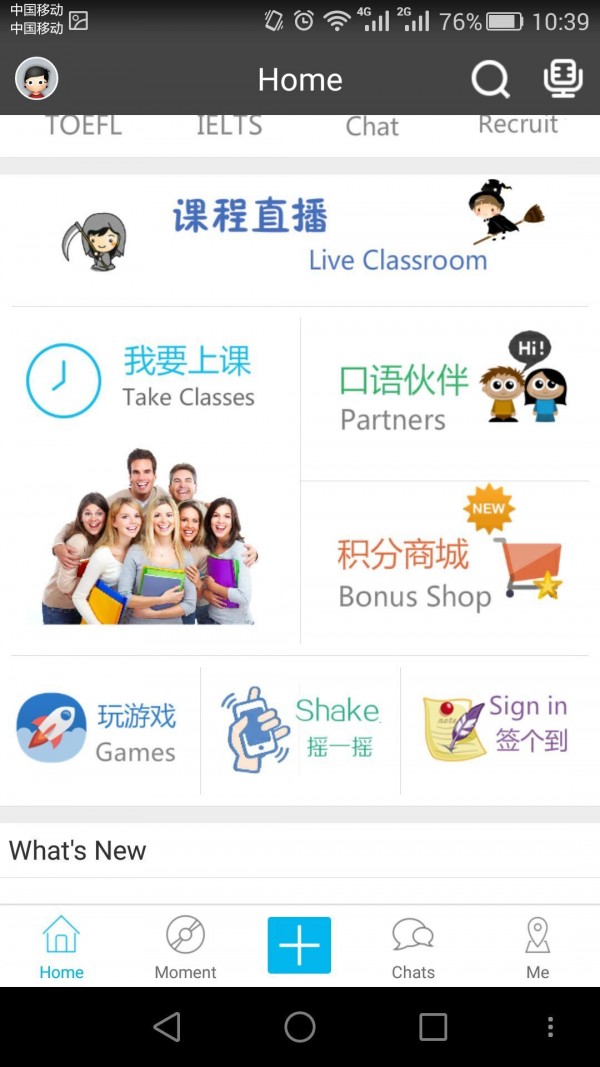This screenshot has height=1067, width=600.
Task: Tap the blue plus button
Action: coord(299,945)
